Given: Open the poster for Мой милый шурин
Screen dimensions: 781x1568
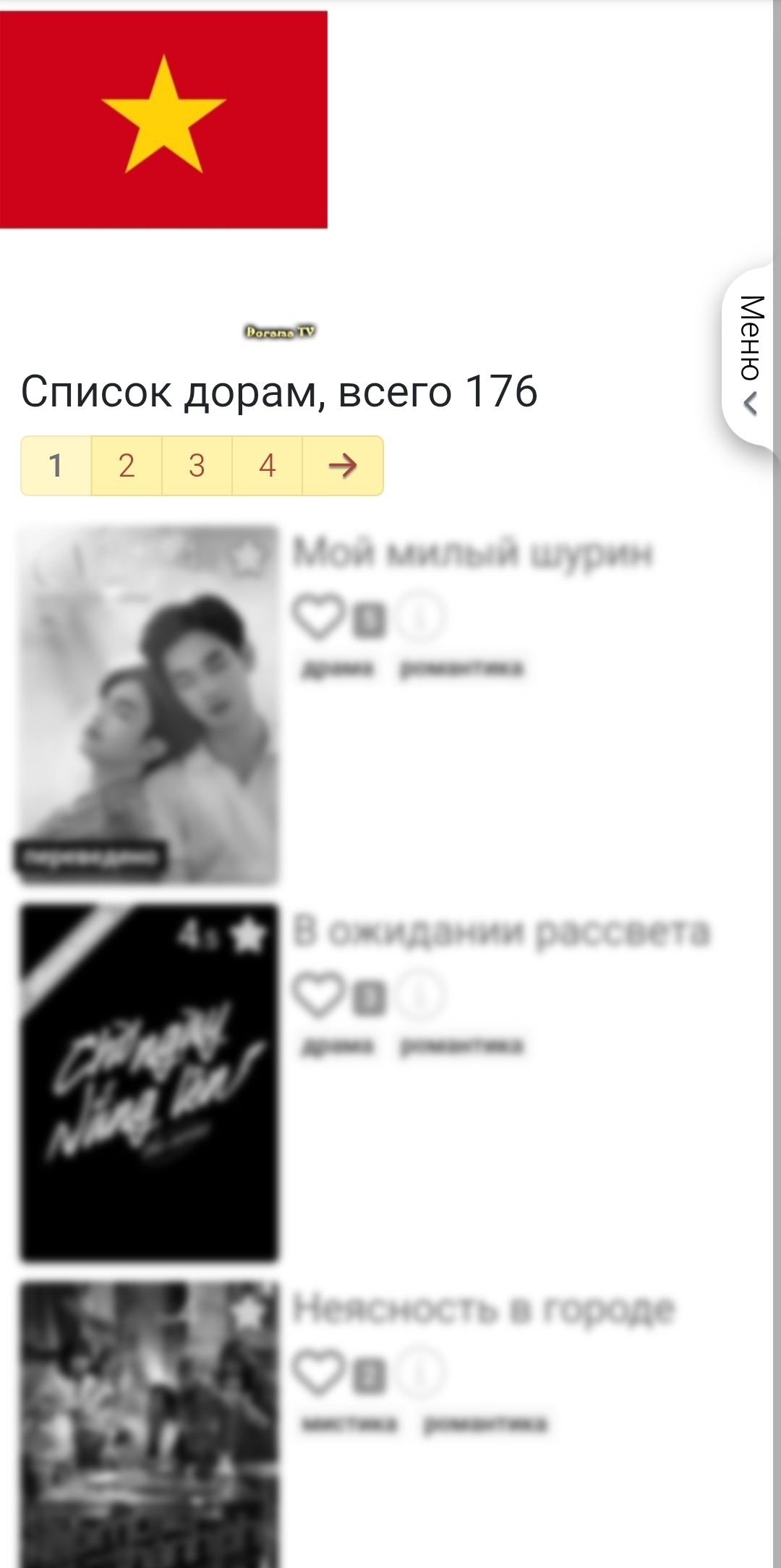Looking at the screenshot, I should 148,704.
